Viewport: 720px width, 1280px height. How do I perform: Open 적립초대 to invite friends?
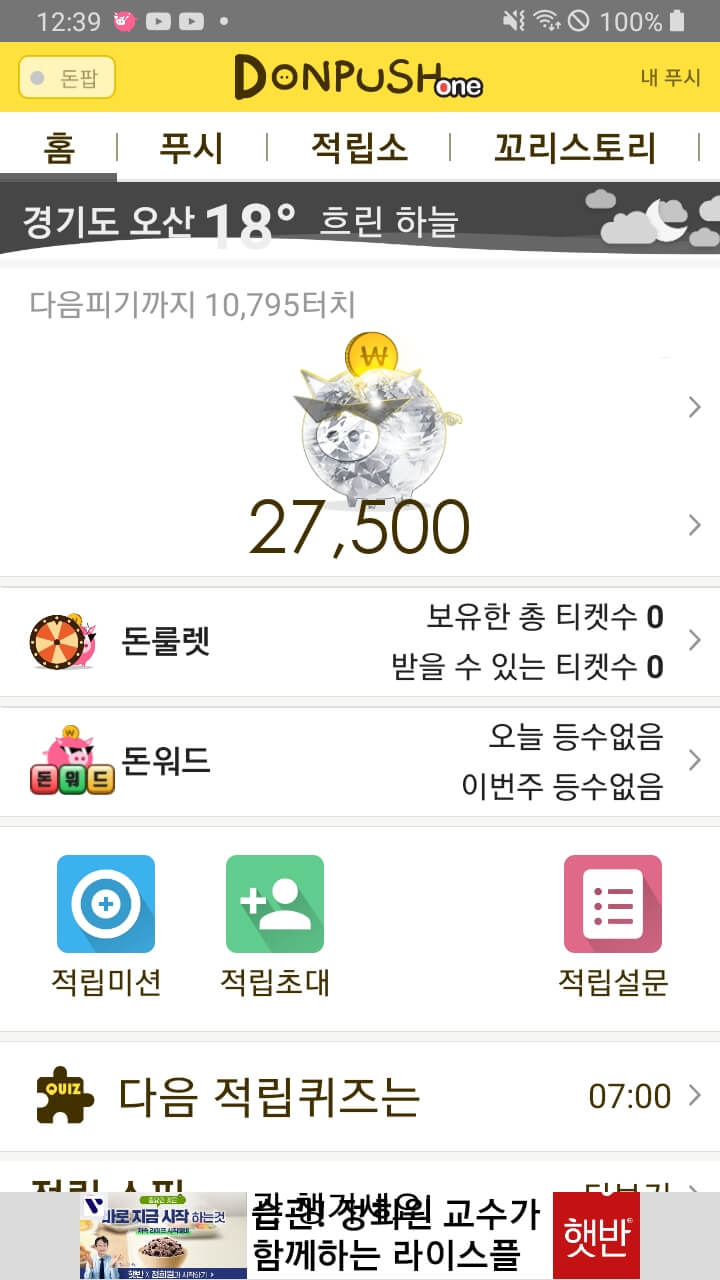coord(275,925)
